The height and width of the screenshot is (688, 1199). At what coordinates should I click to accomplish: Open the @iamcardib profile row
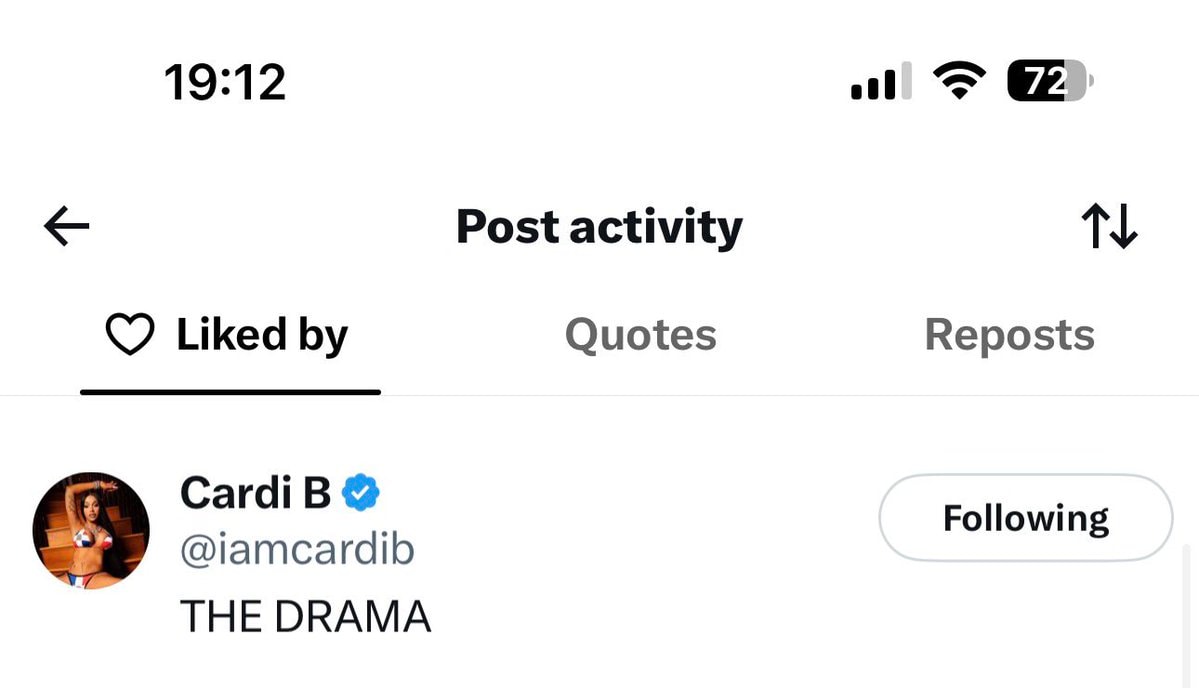[600, 554]
